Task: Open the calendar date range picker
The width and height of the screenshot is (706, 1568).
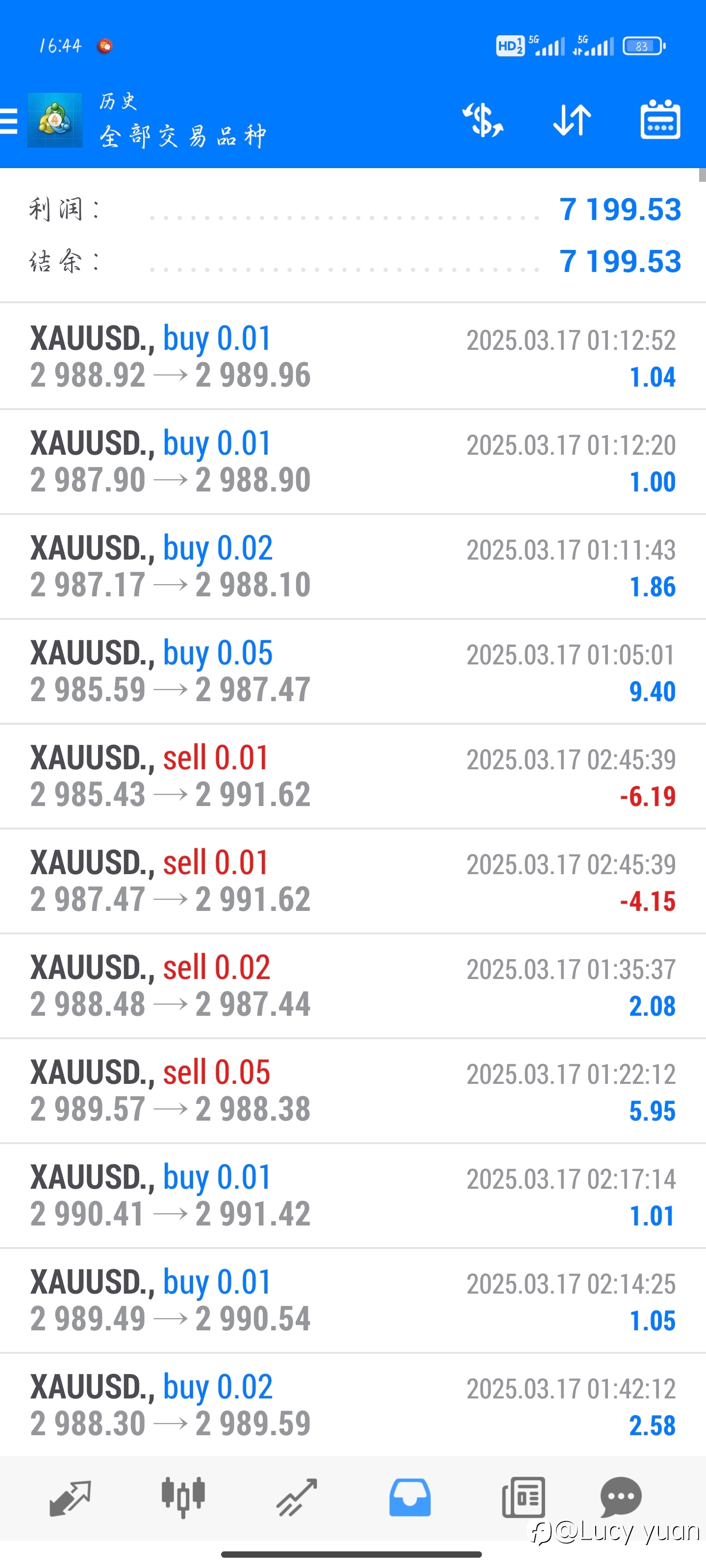Action: (x=660, y=119)
